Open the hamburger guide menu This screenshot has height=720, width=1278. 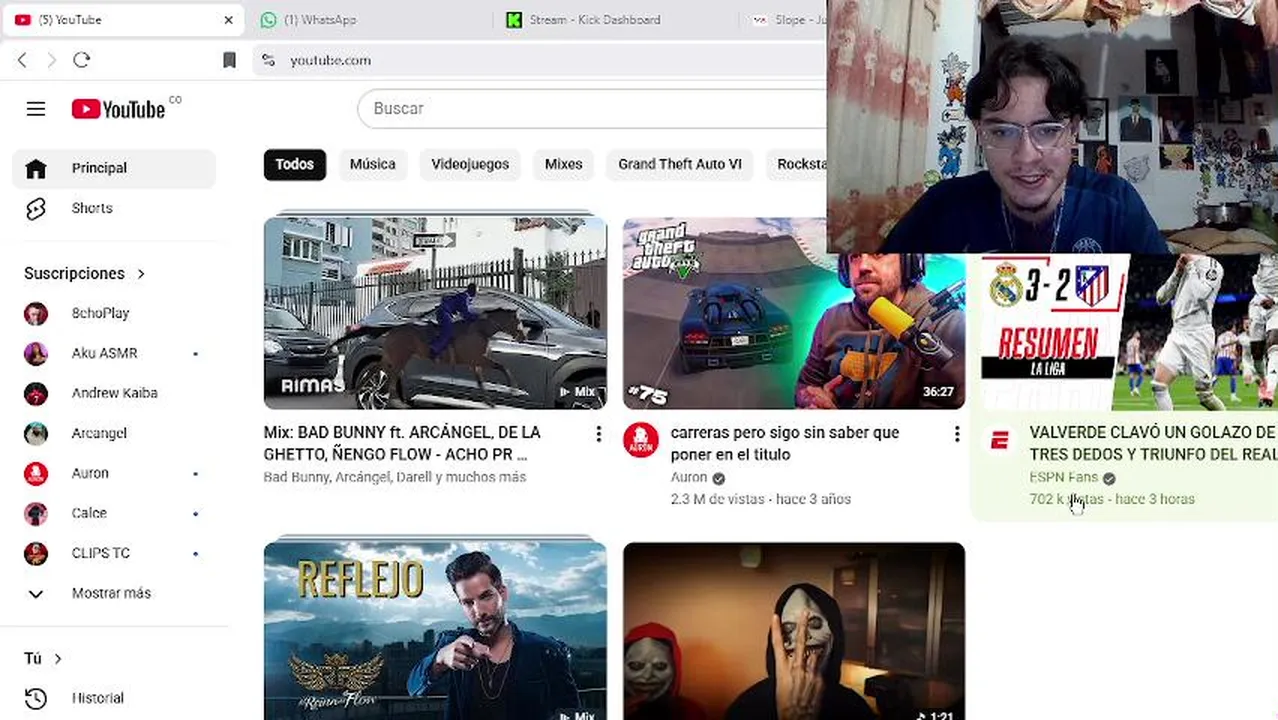(36, 109)
